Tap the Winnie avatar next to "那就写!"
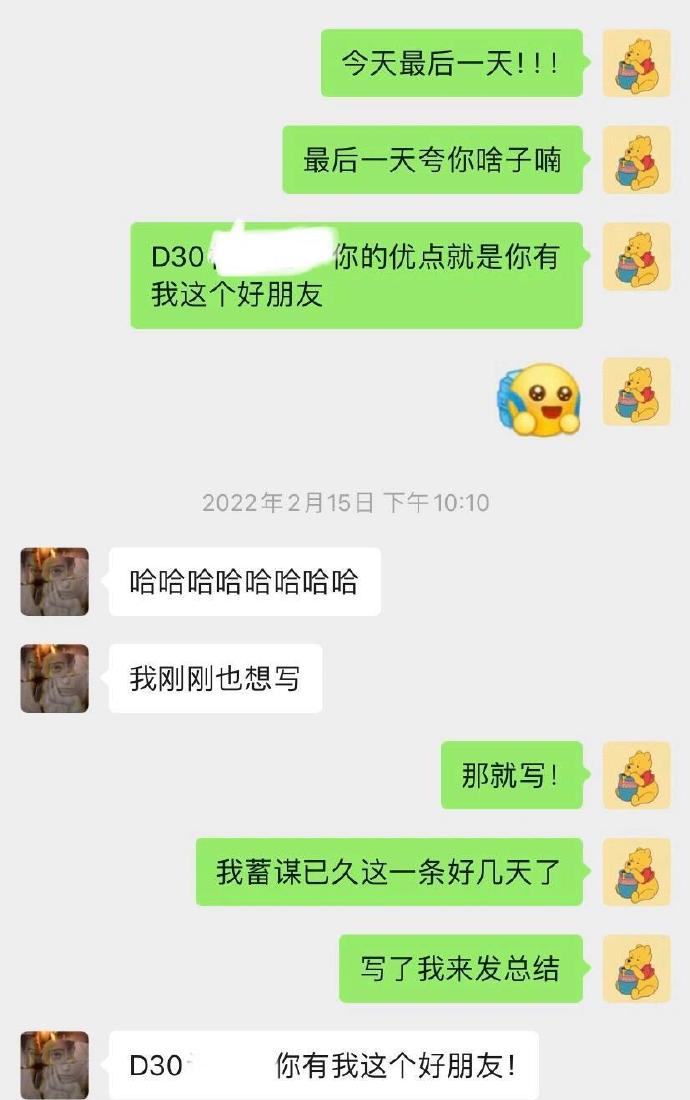 tap(636, 775)
